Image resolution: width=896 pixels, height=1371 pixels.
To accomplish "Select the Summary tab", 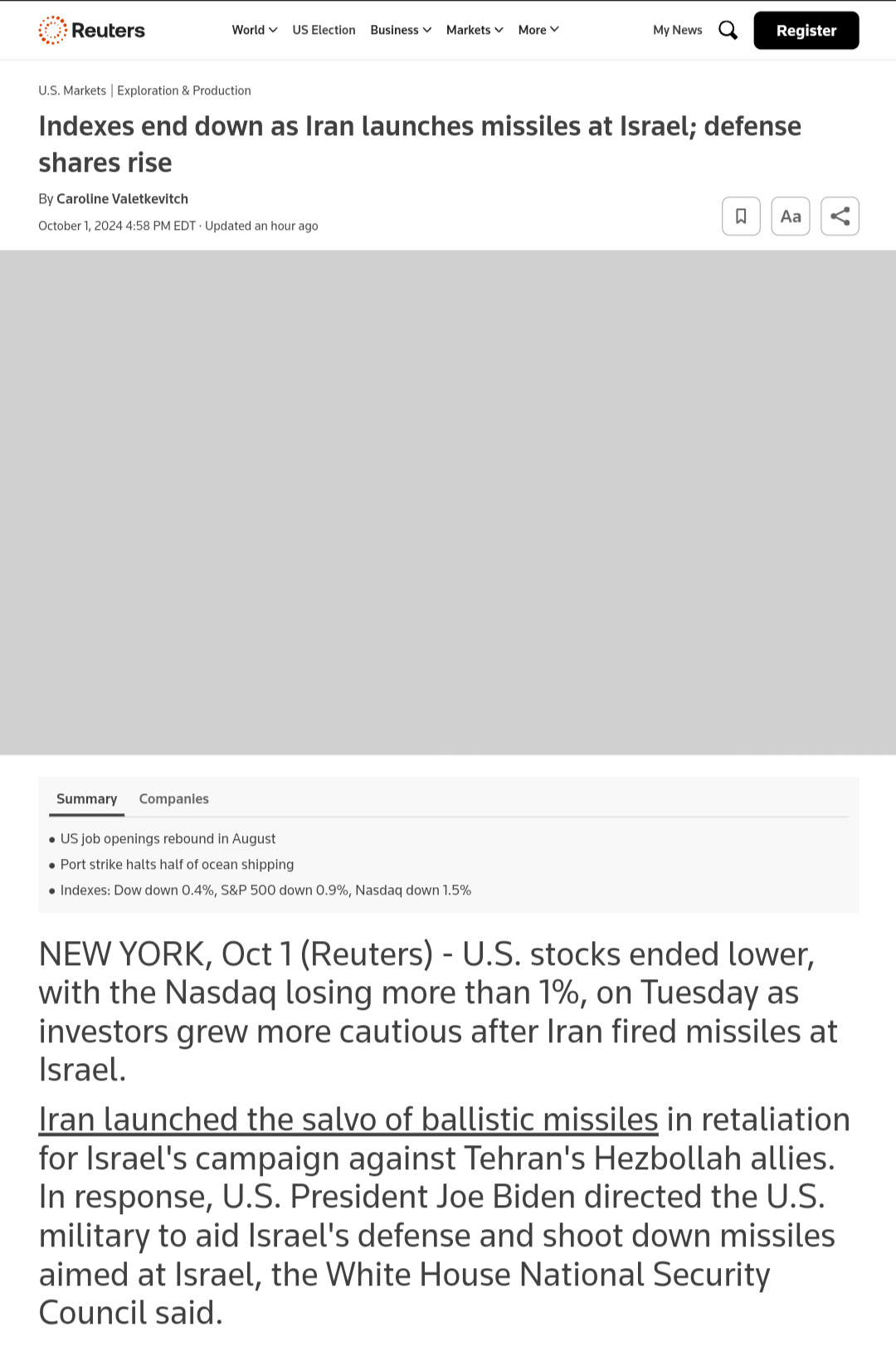I will click(x=86, y=798).
